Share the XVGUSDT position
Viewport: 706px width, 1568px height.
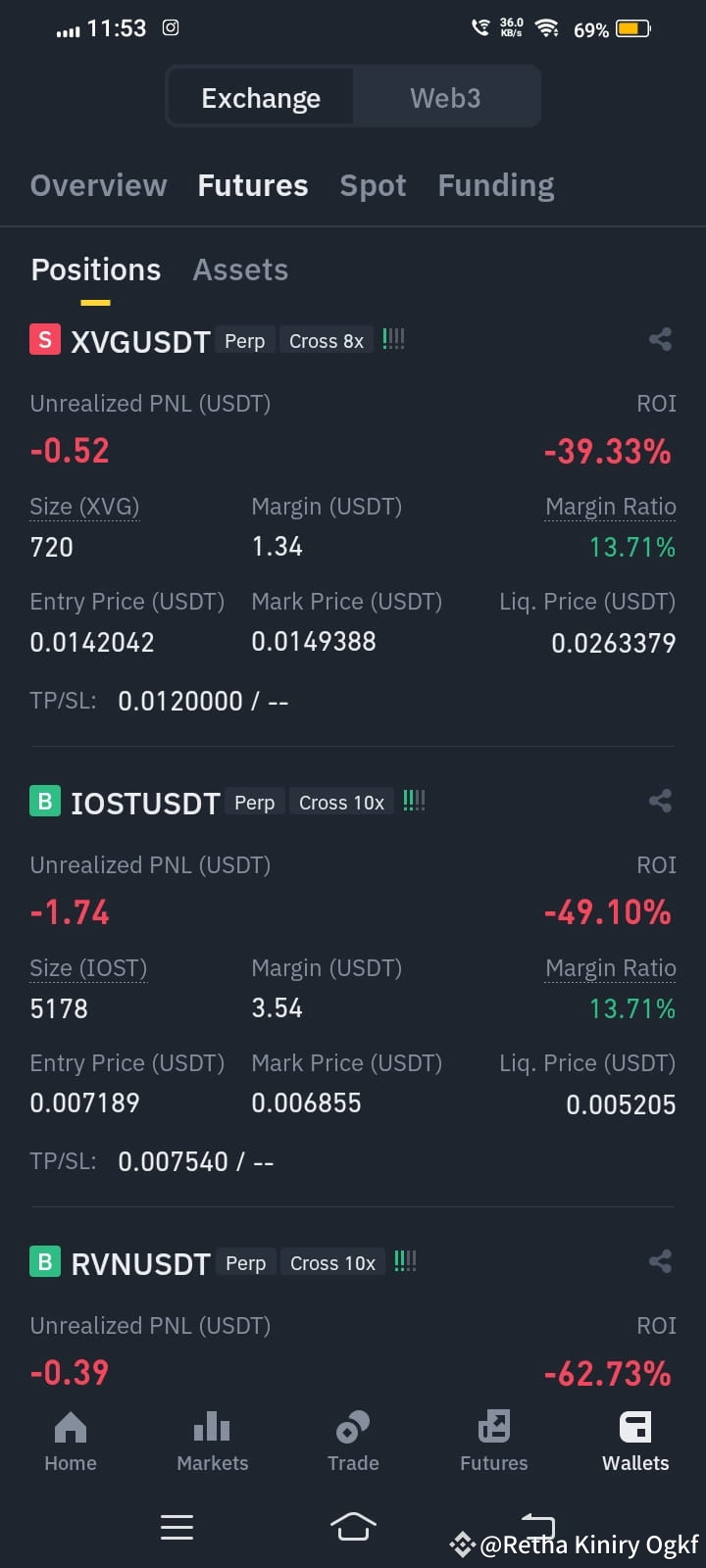click(659, 339)
